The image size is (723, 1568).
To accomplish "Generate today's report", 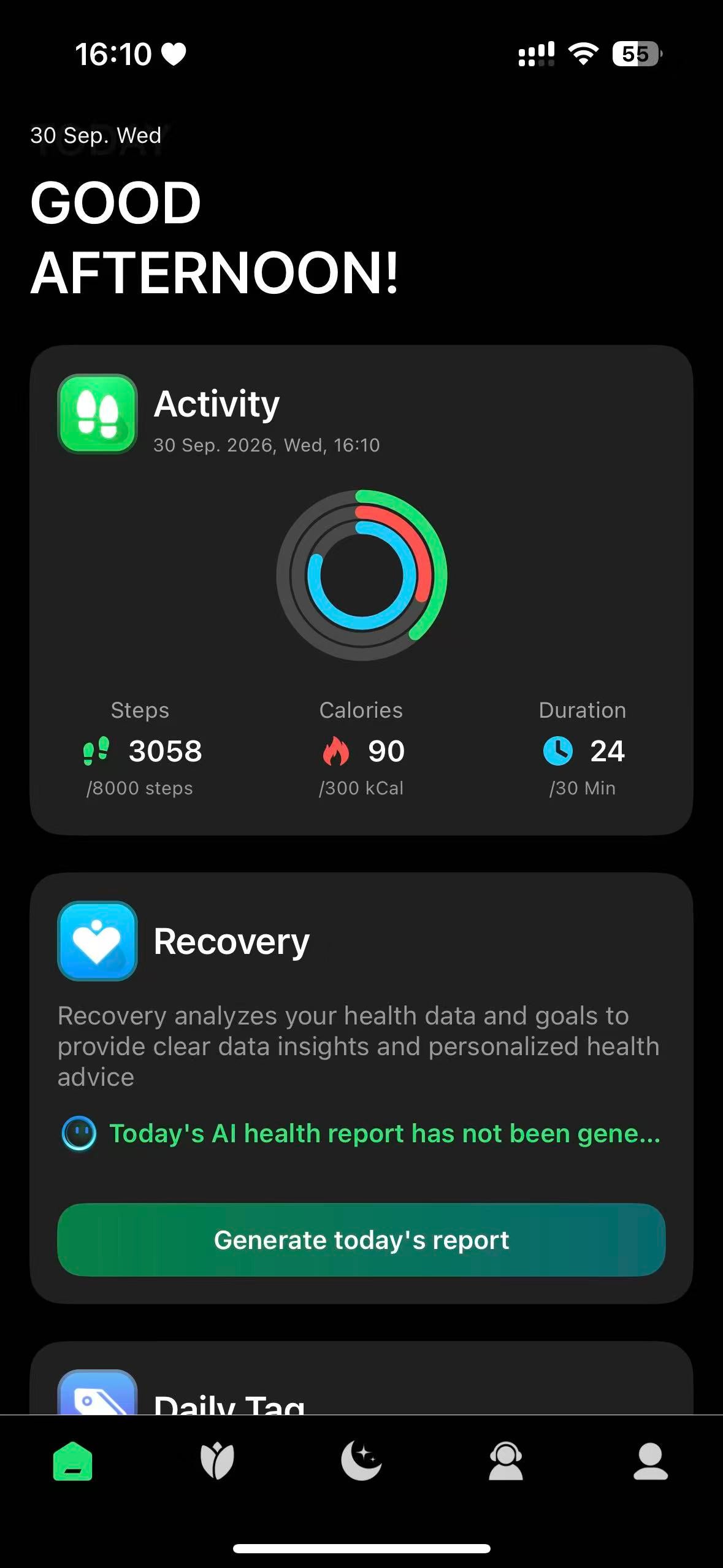I will [361, 1240].
